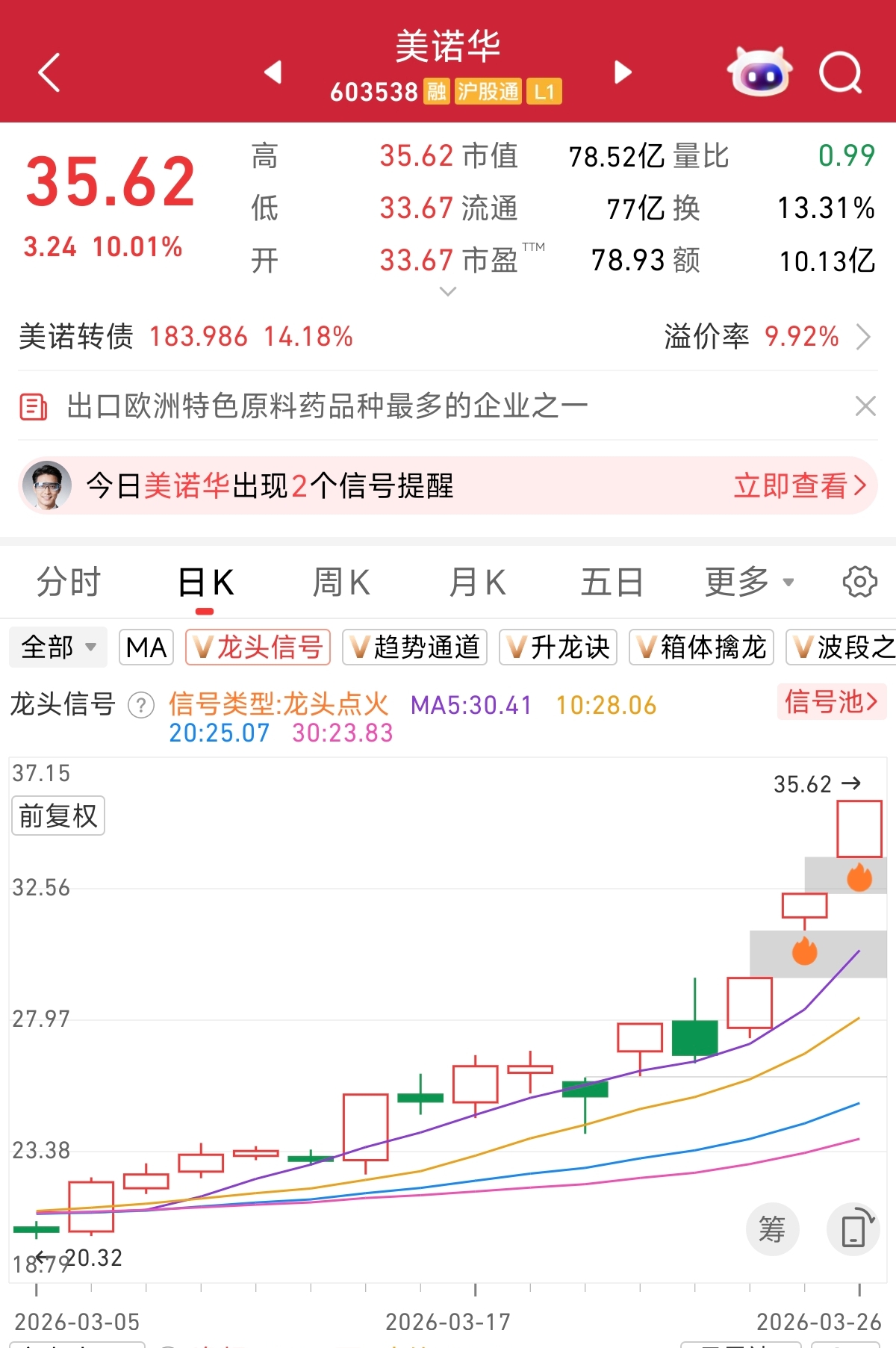Open stock search

coord(840,72)
